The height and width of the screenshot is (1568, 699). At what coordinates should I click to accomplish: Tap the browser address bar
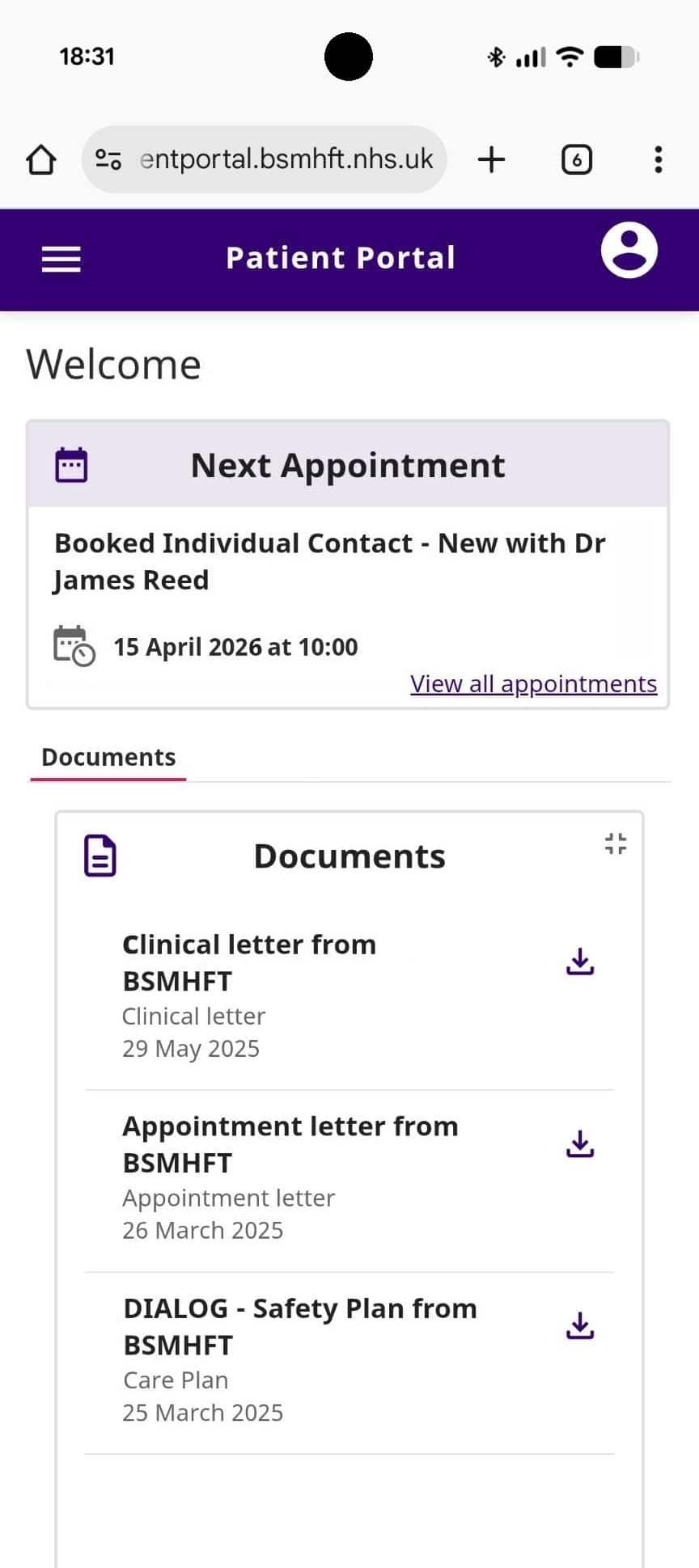tap(286, 159)
